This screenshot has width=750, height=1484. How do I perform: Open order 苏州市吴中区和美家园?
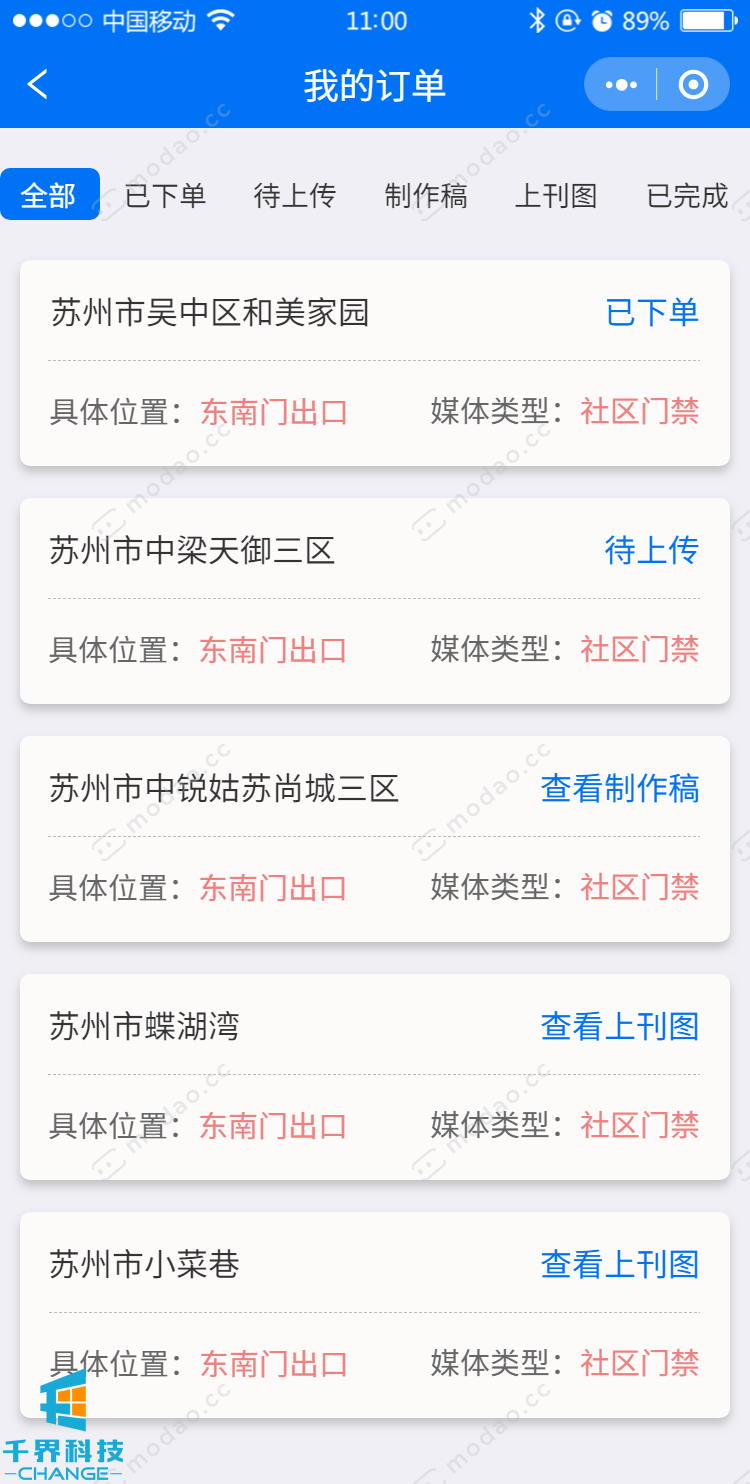[x=210, y=313]
